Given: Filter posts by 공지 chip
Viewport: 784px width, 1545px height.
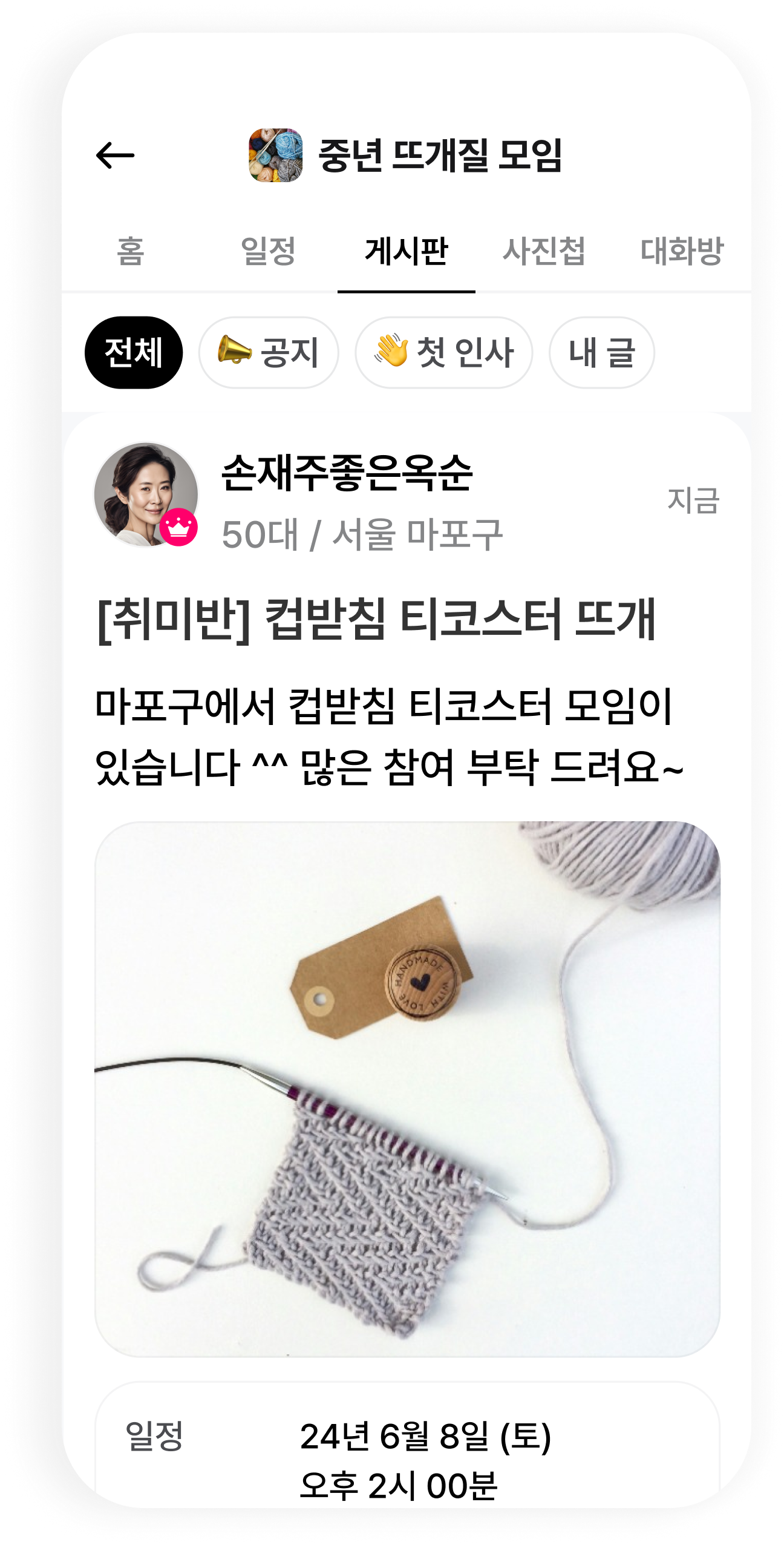Looking at the screenshot, I should [269, 352].
